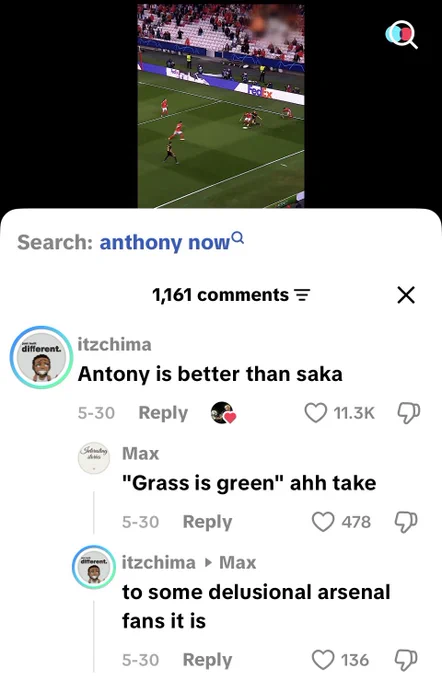Tap the football video to pause it
The width and height of the screenshot is (442, 680).
[221, 106]
